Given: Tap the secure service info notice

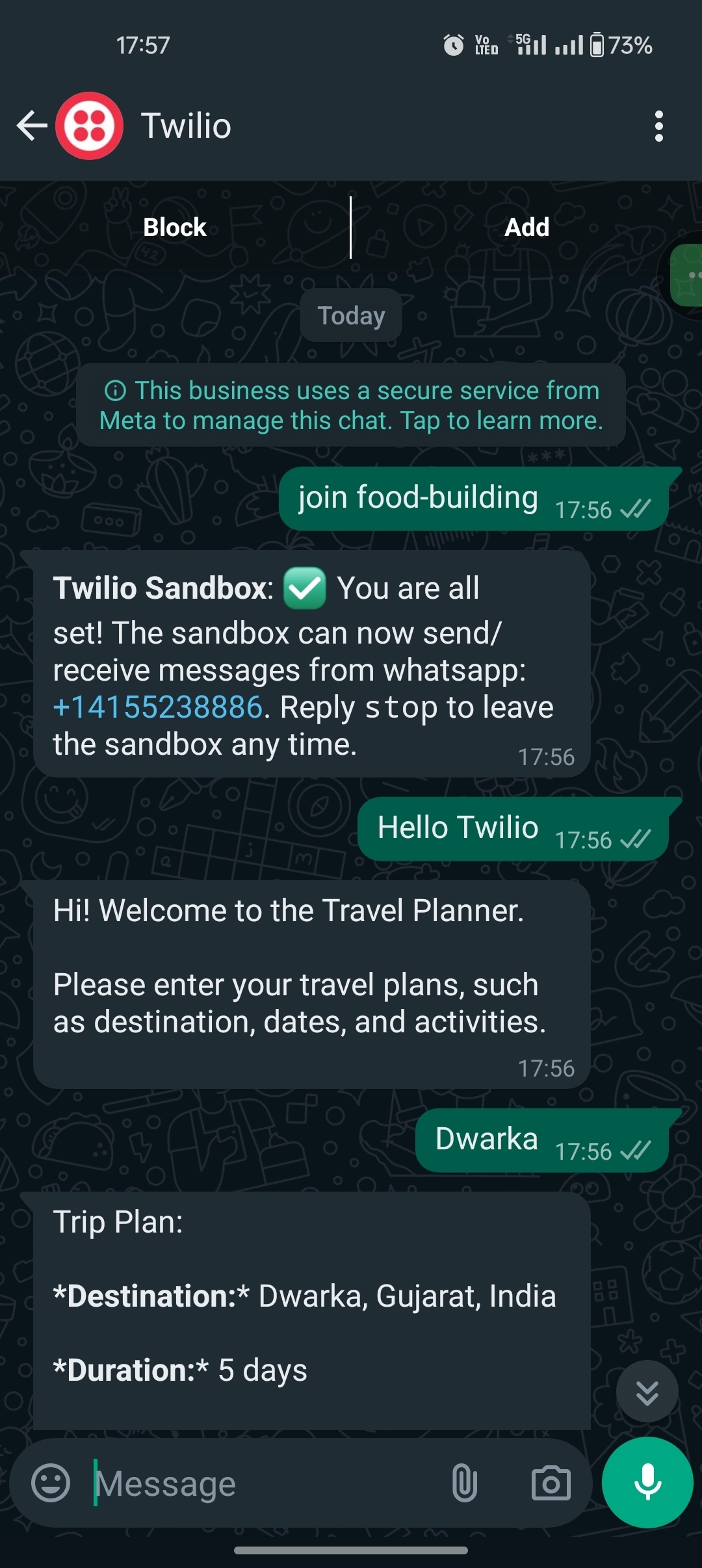Looking at the screenshot, I should point(351,405).
